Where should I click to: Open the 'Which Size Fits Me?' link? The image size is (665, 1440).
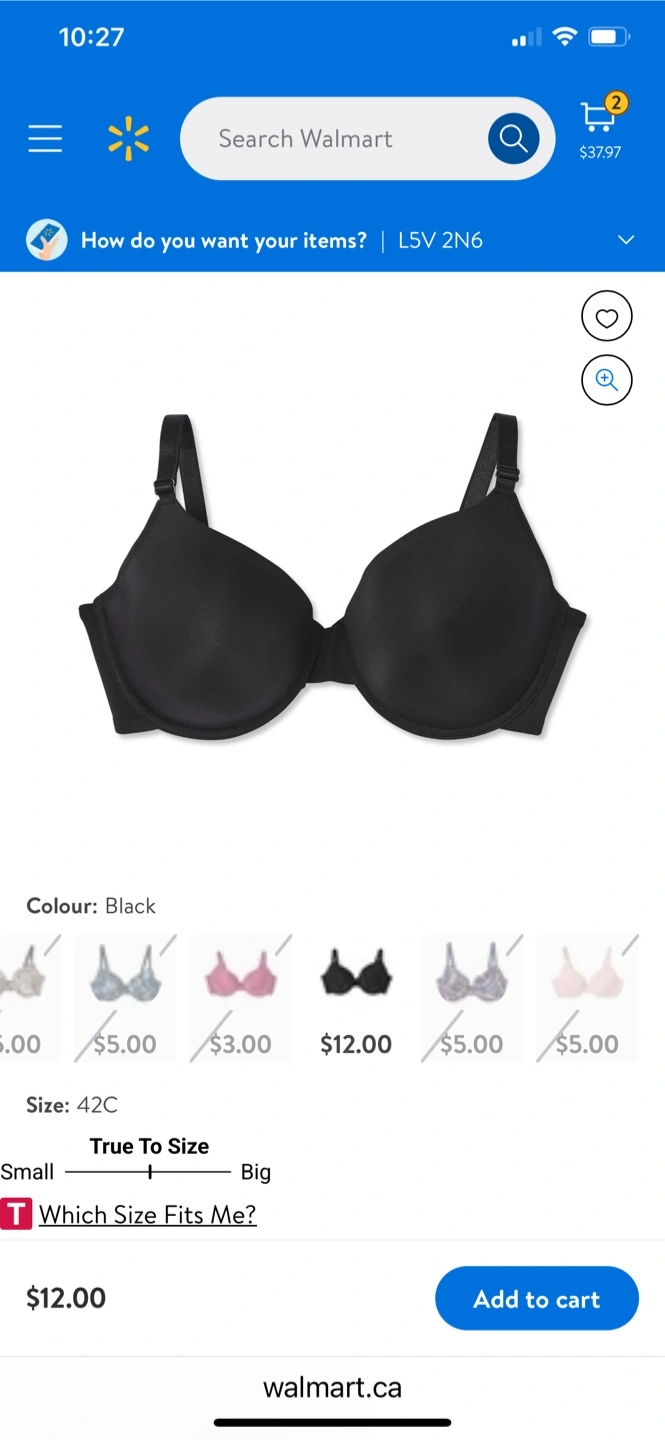click(148, 1215)
